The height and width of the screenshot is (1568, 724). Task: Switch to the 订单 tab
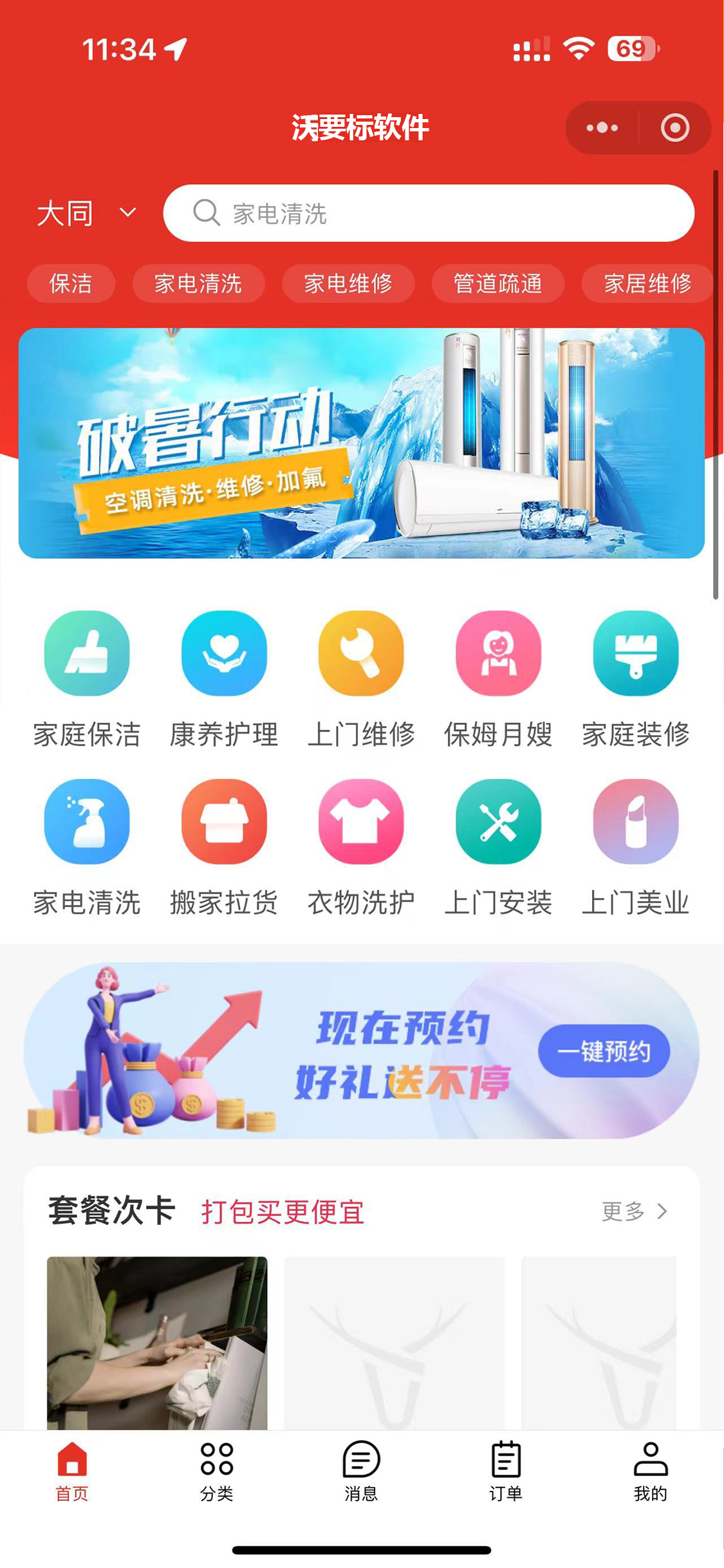(x=506, y=1471)
